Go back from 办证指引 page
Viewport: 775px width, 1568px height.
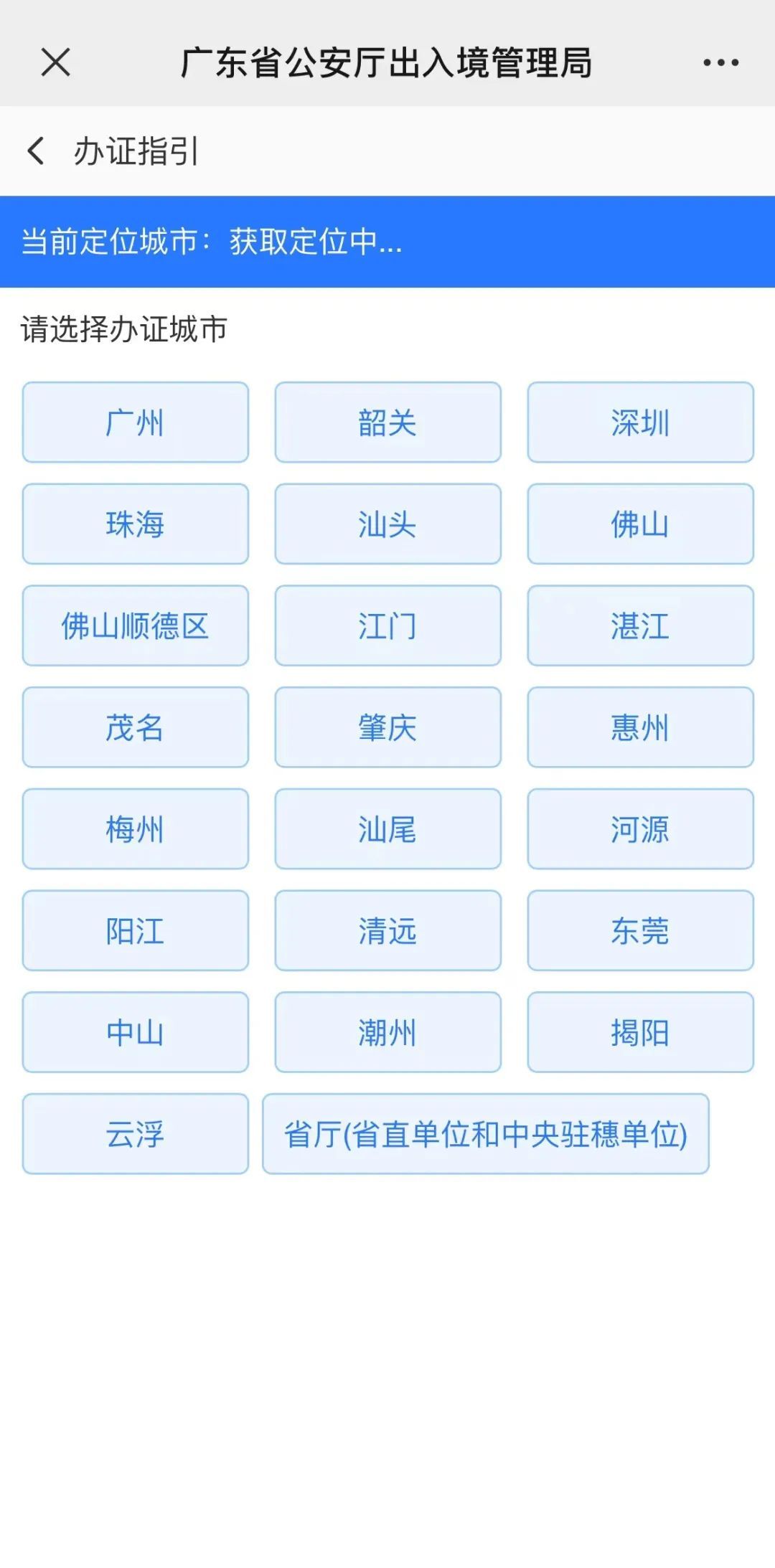click(x=36, y=151)
